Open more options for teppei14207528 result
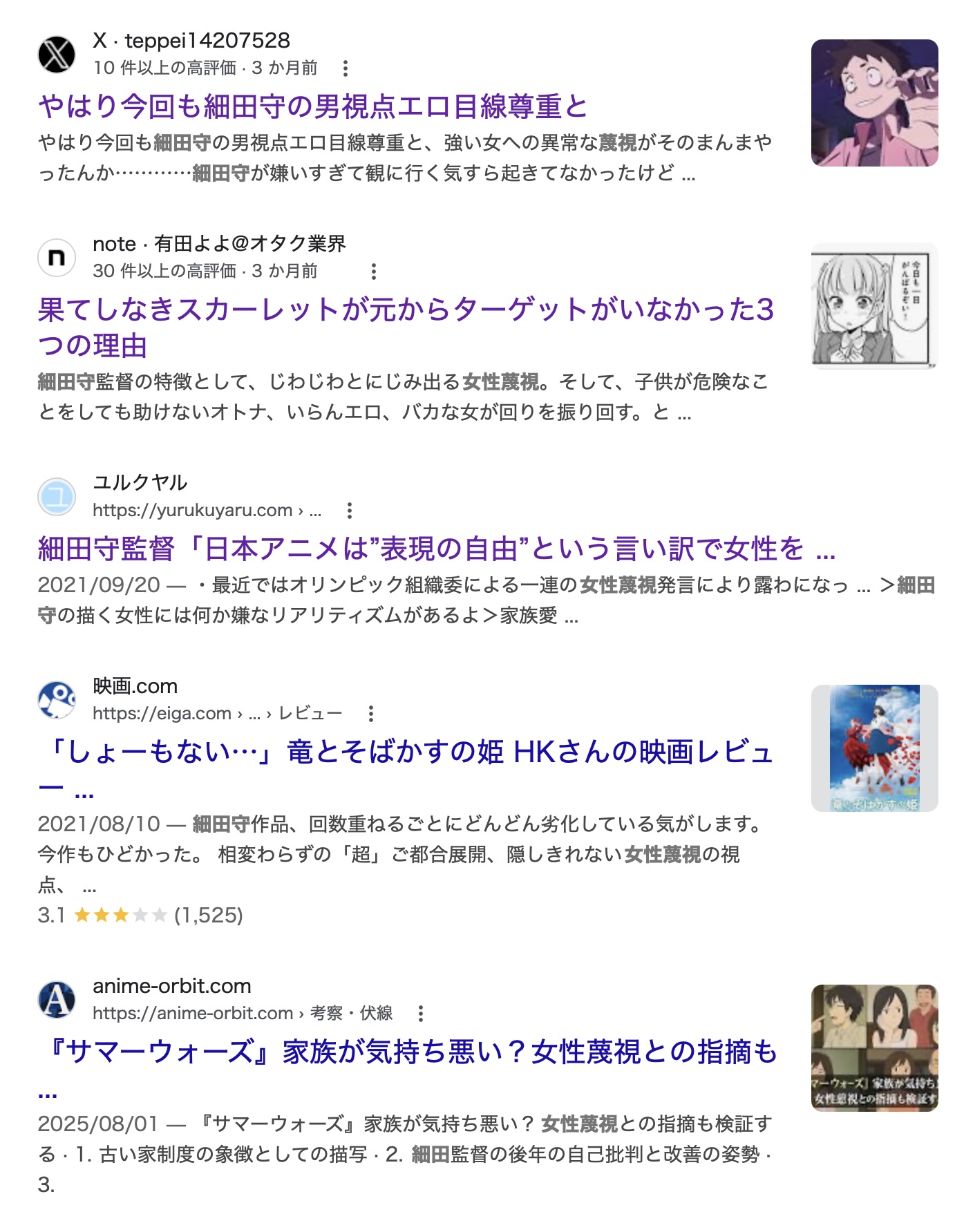Image resolution: width=964 pixels, height=1232 pixels. (346, 68)
